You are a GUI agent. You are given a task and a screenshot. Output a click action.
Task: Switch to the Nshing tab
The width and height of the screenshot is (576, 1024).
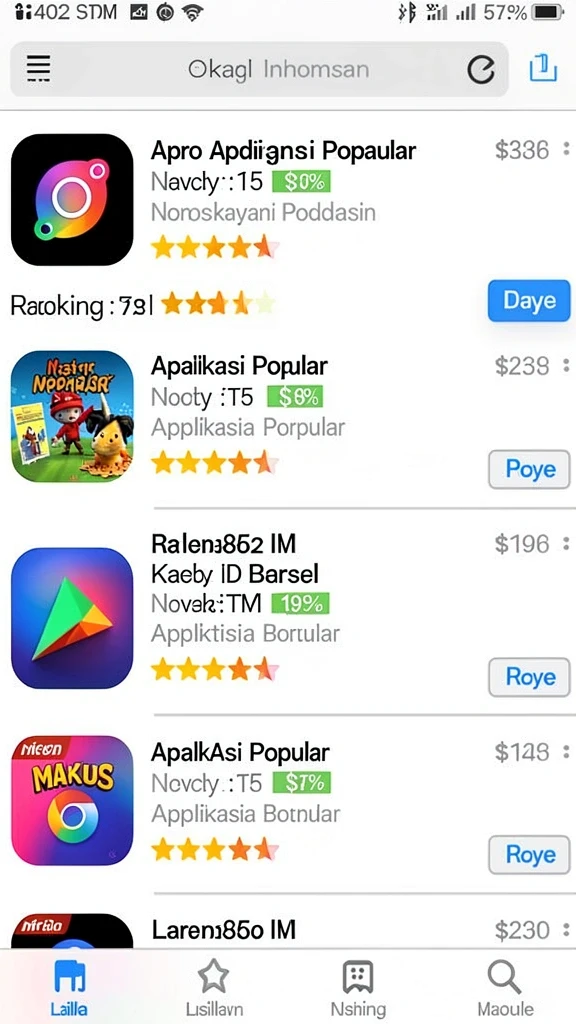358,988
